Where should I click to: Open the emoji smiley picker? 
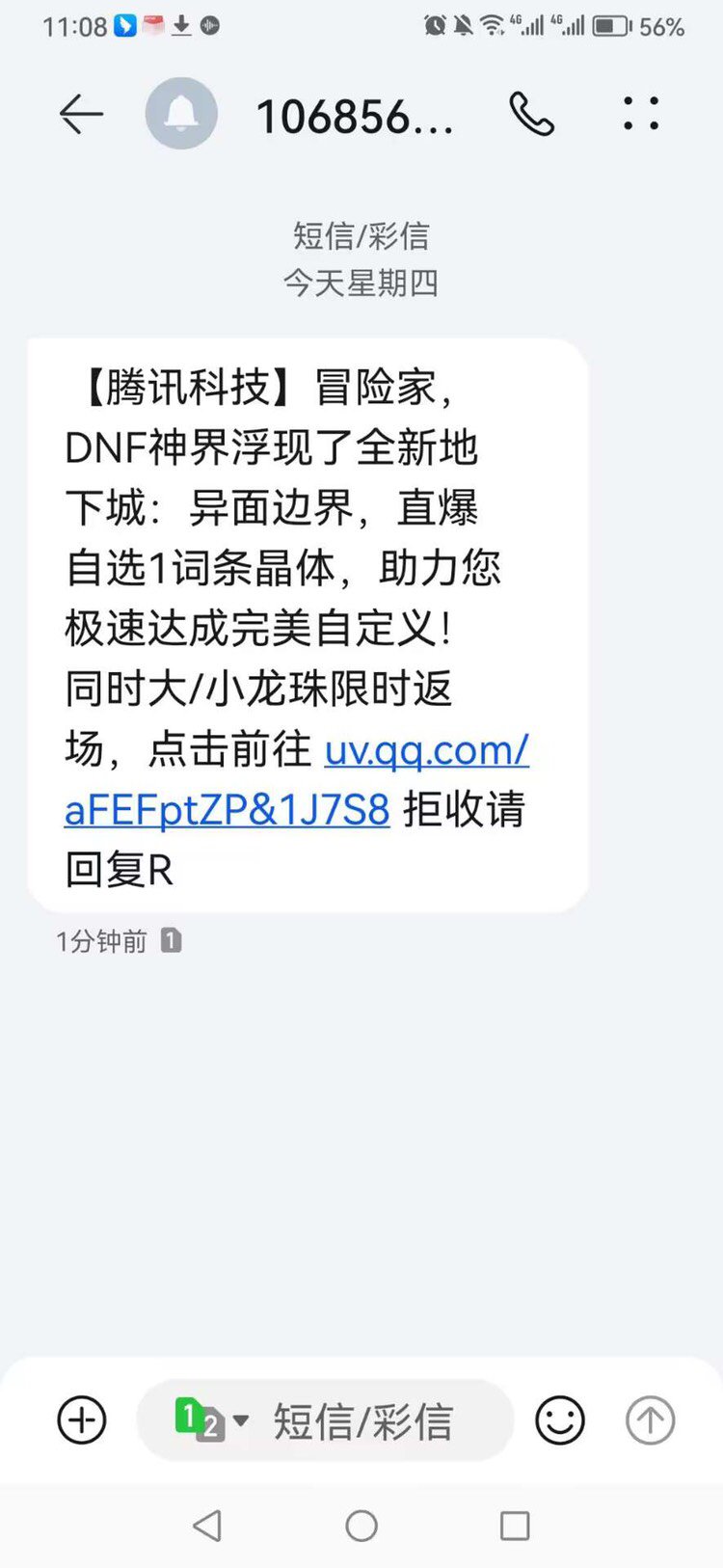click(560, 1420)
